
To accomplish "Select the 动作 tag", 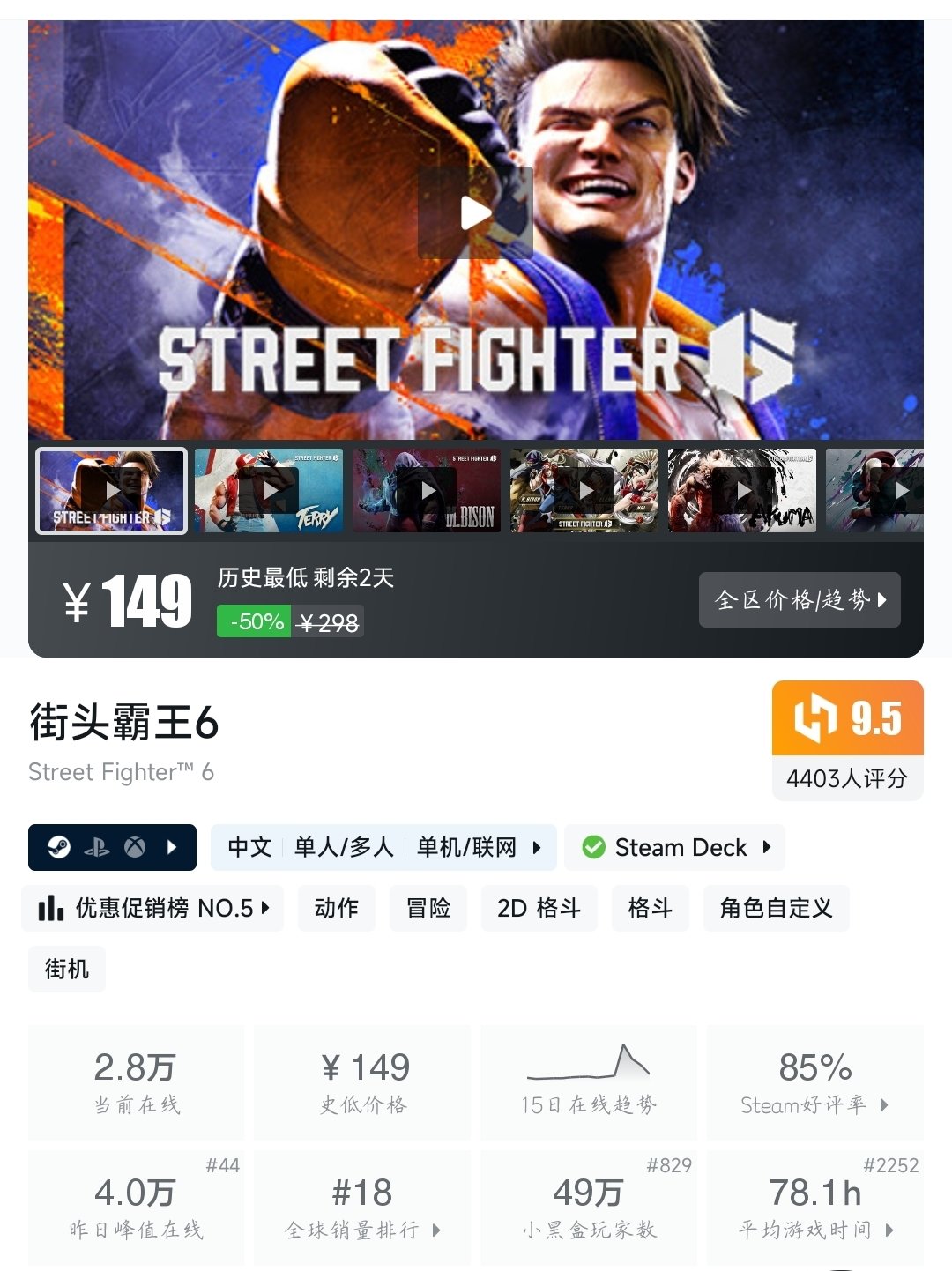I will point(336,908).
